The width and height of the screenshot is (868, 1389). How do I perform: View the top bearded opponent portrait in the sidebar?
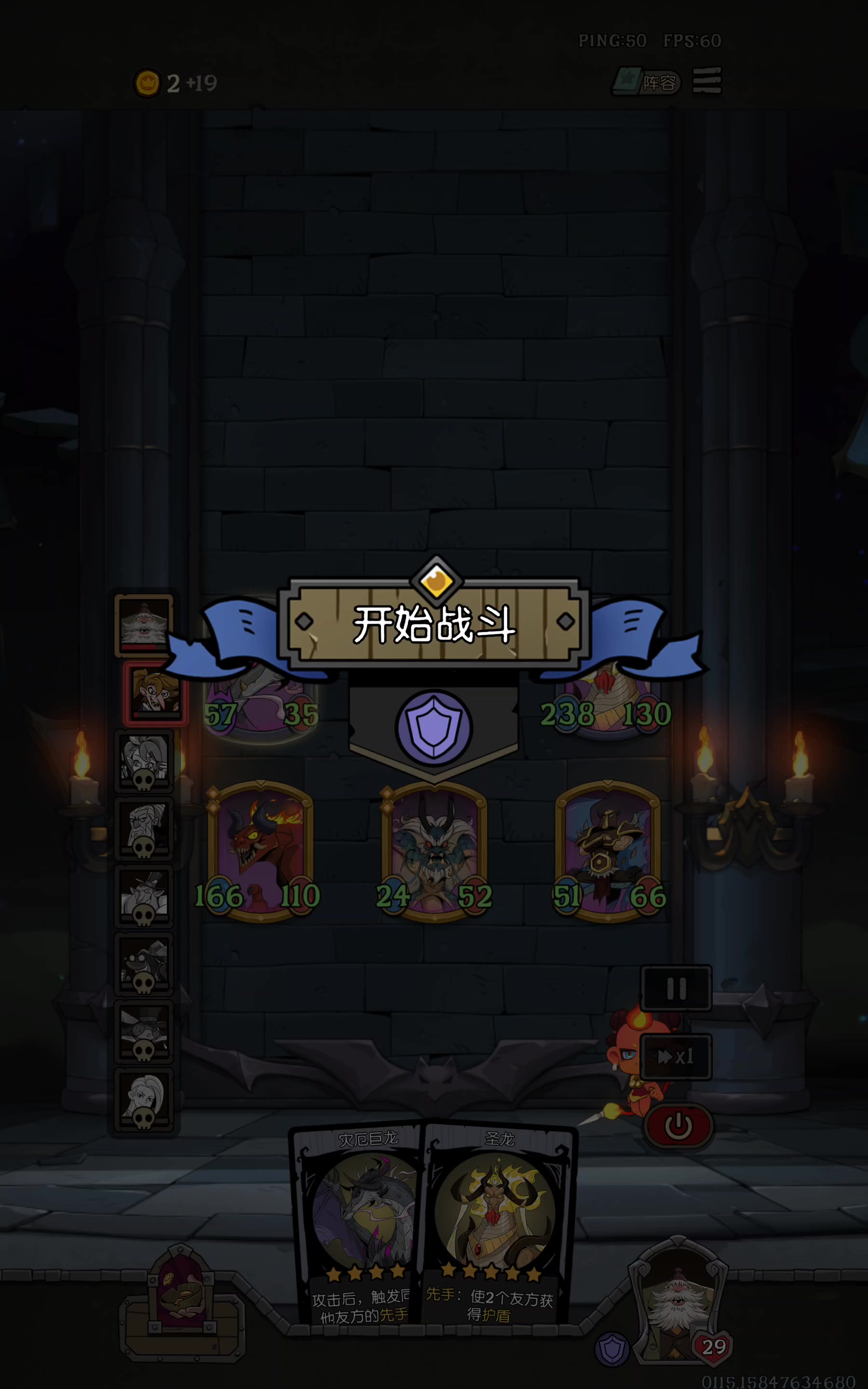coord(144,625)
